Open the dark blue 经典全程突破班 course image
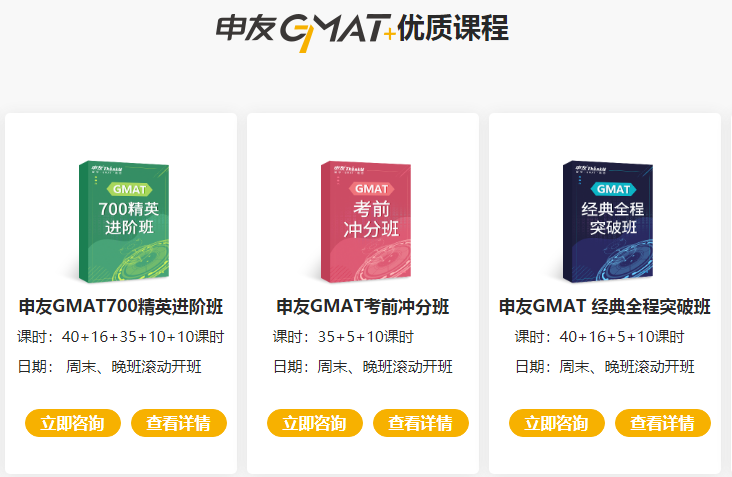This screenshot has width=732, height=477. click(604, 221)
